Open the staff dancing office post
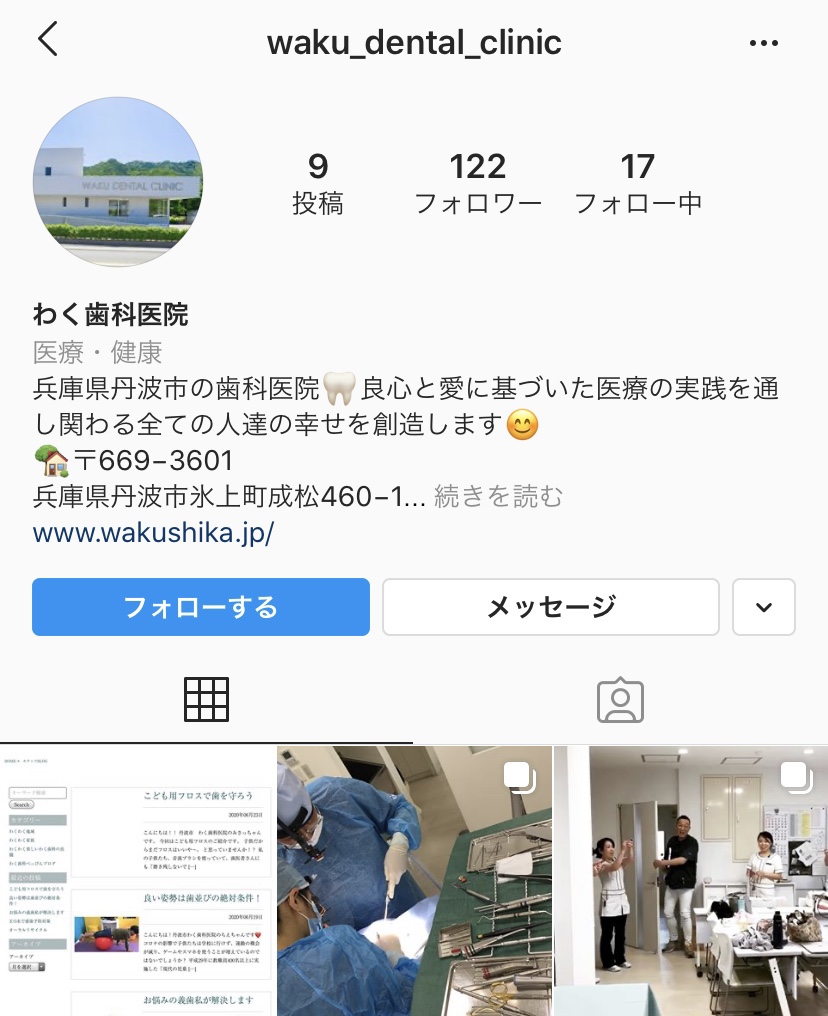The height and width of the screenshot is (1016, 828). [x=692, y=880]
